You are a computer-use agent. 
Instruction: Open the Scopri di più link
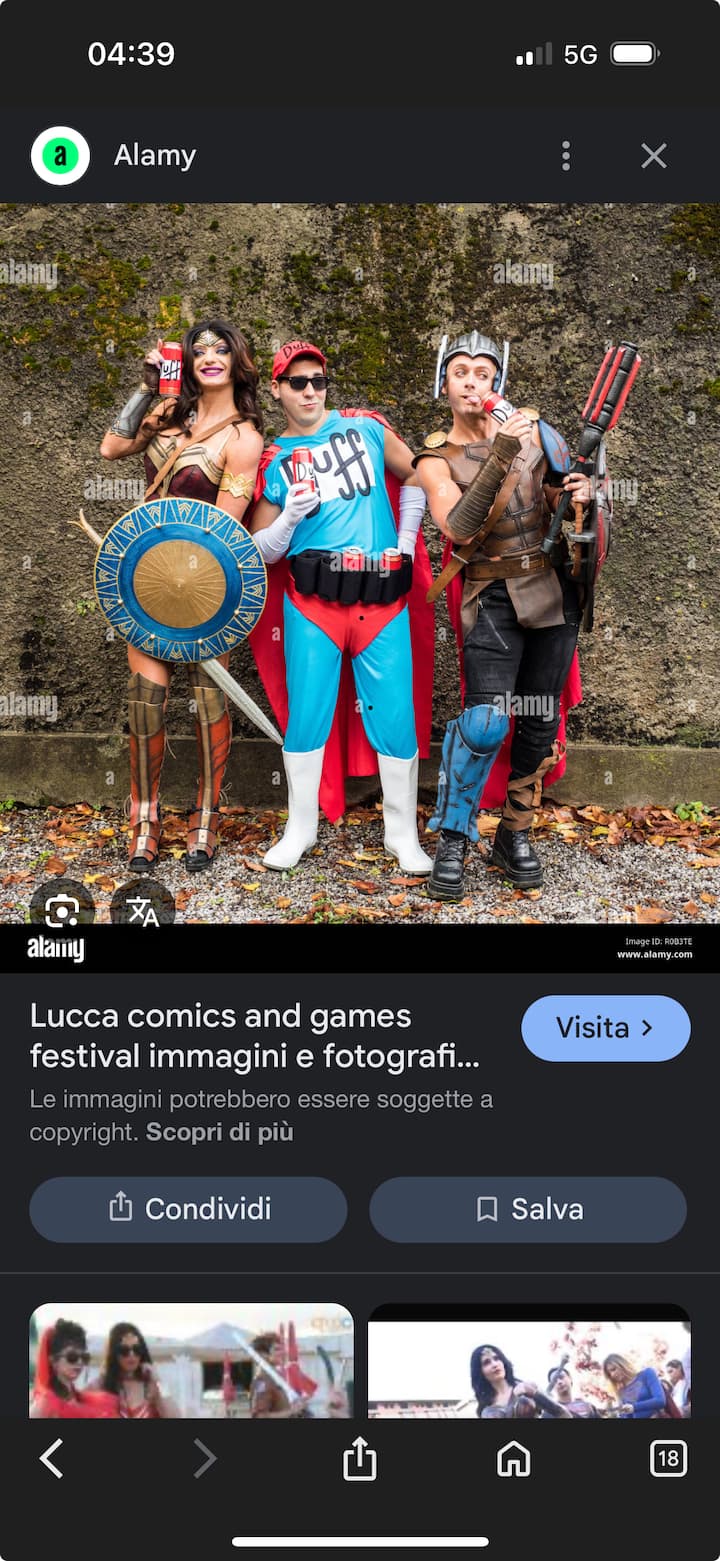coord(219,1132)
